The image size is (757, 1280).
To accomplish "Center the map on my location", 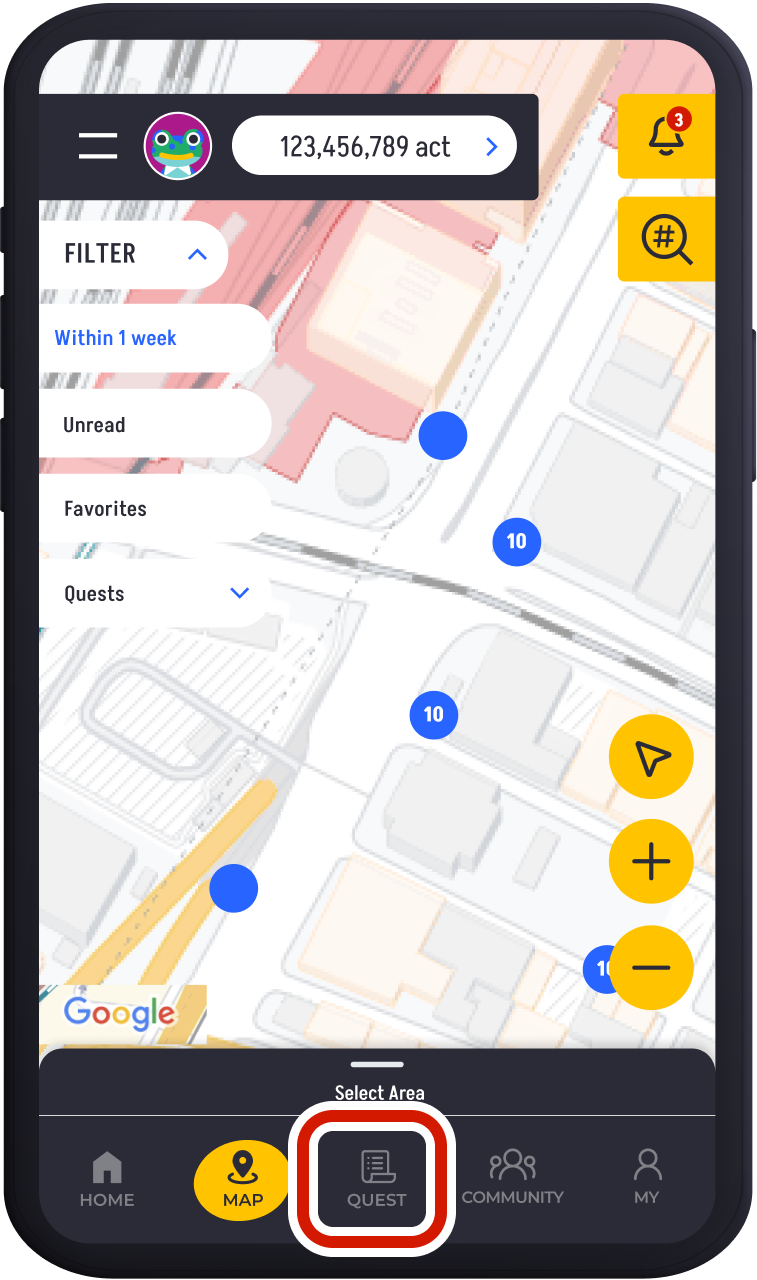I will (x=651, y=758).
